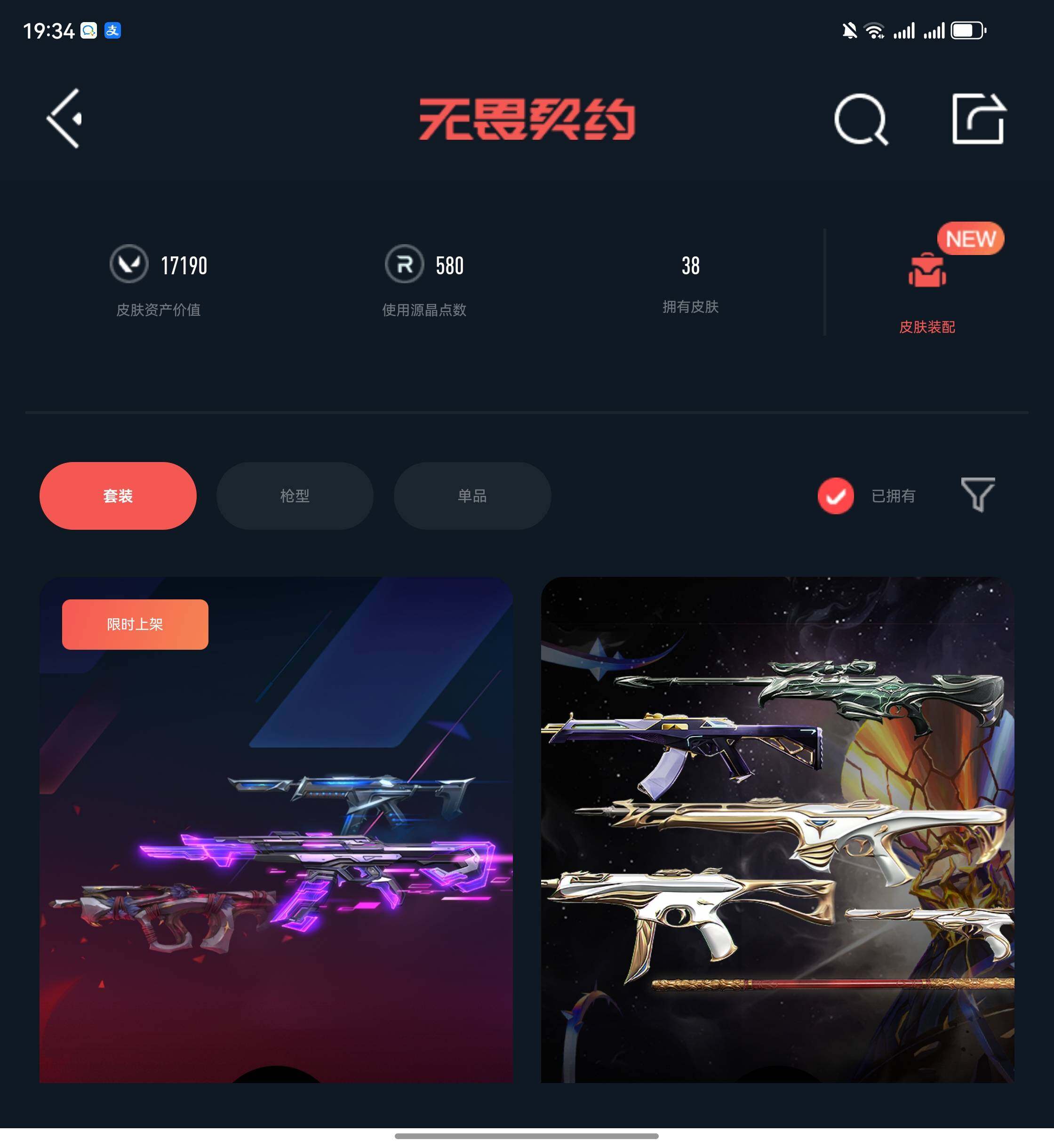Tap the 限时上架 label
1054x1148 pixels.
[x=136, y=624]
